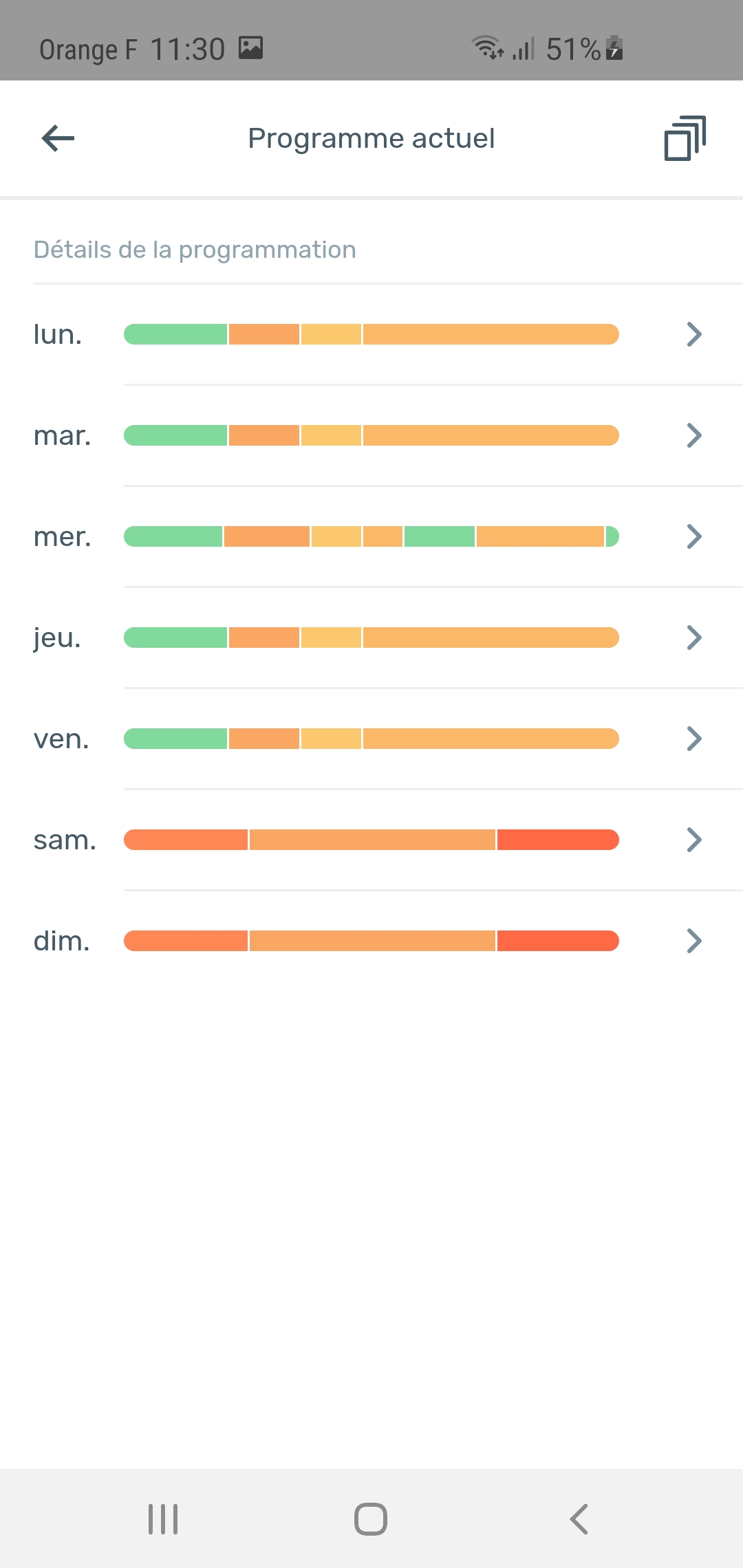Go back with the top-left arrow
743x1568 pixels.
[58, 138]
